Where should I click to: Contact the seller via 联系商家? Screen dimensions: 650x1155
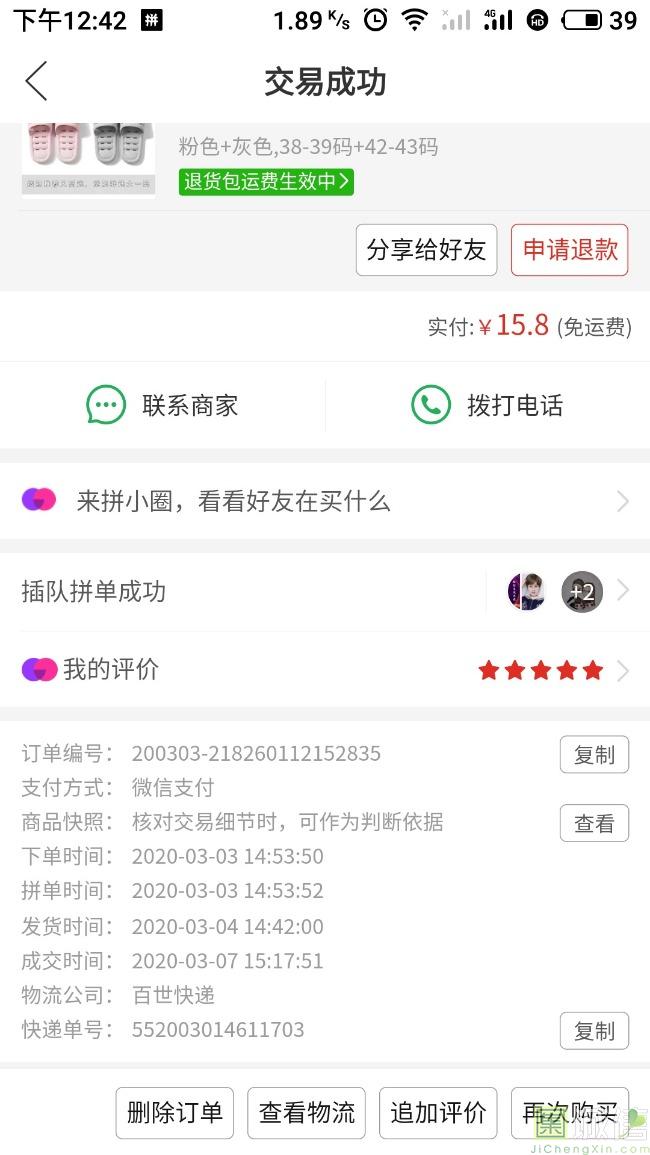click(162, 405)
